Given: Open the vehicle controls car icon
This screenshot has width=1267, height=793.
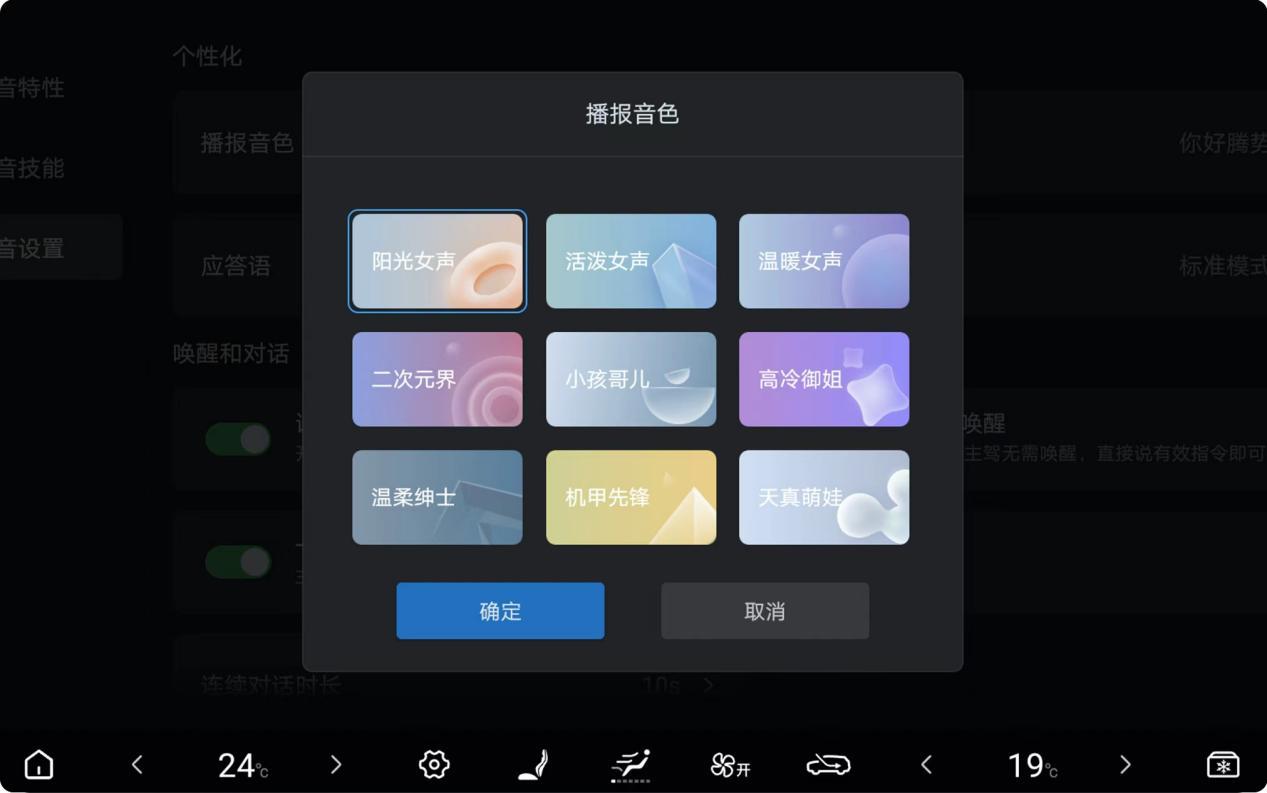Looking at the screenshot, I should click(x=828, y=765).
